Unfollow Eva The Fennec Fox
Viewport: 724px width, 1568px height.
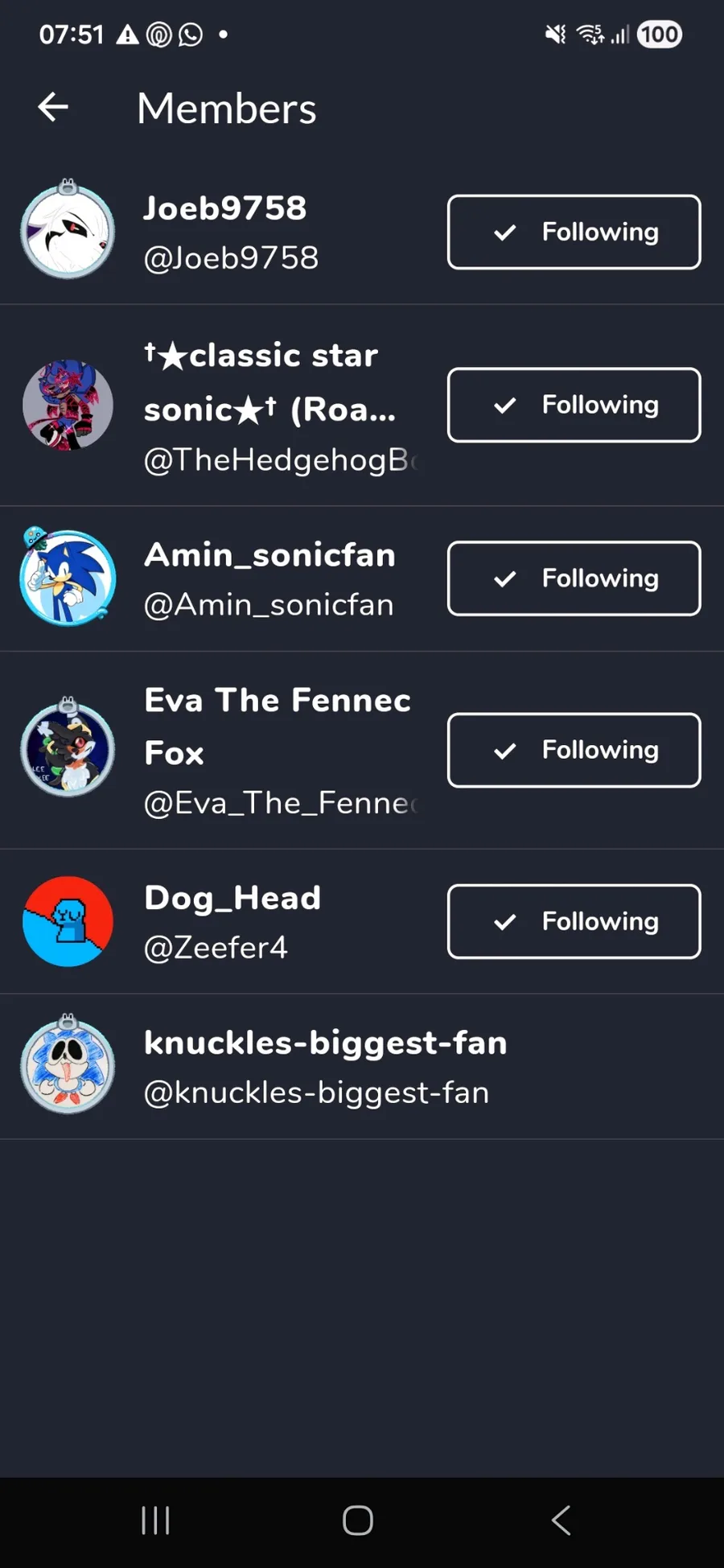[x=574, y=750]
